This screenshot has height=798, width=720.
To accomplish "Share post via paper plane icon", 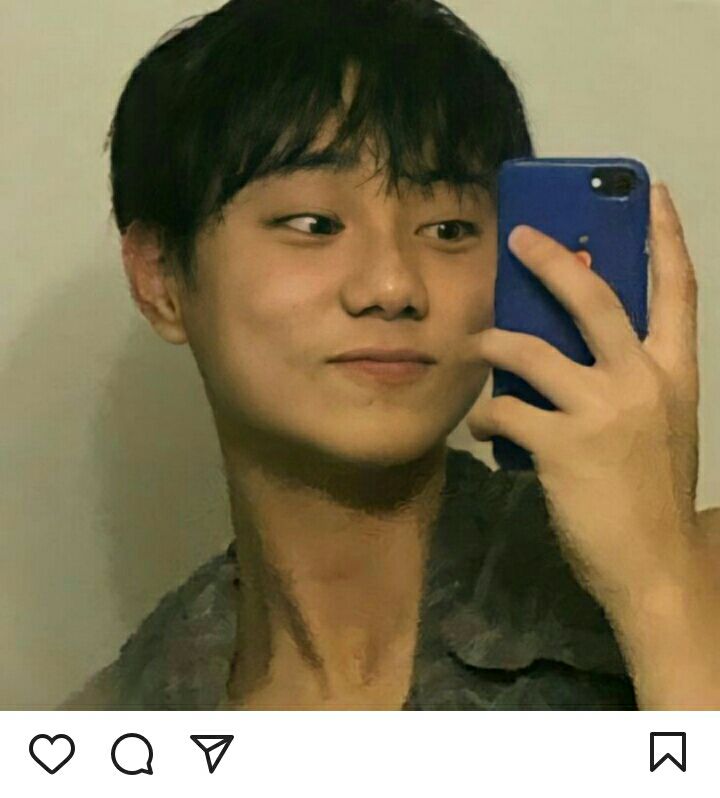I will (x=211, y=753).
